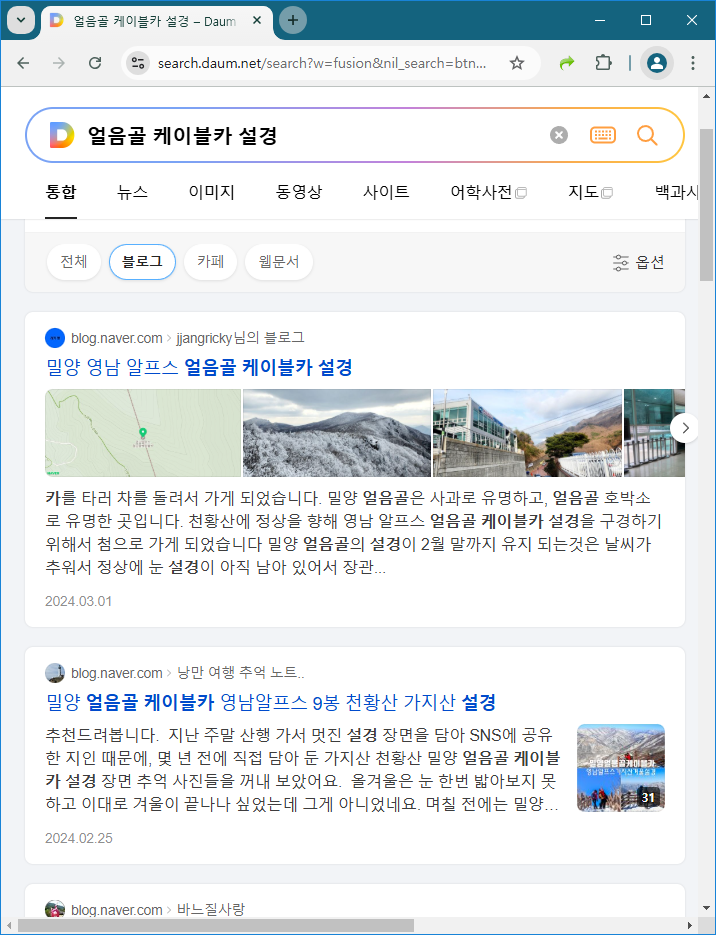Open the 사이트 tab
The image size is (716, 935).
386,192
